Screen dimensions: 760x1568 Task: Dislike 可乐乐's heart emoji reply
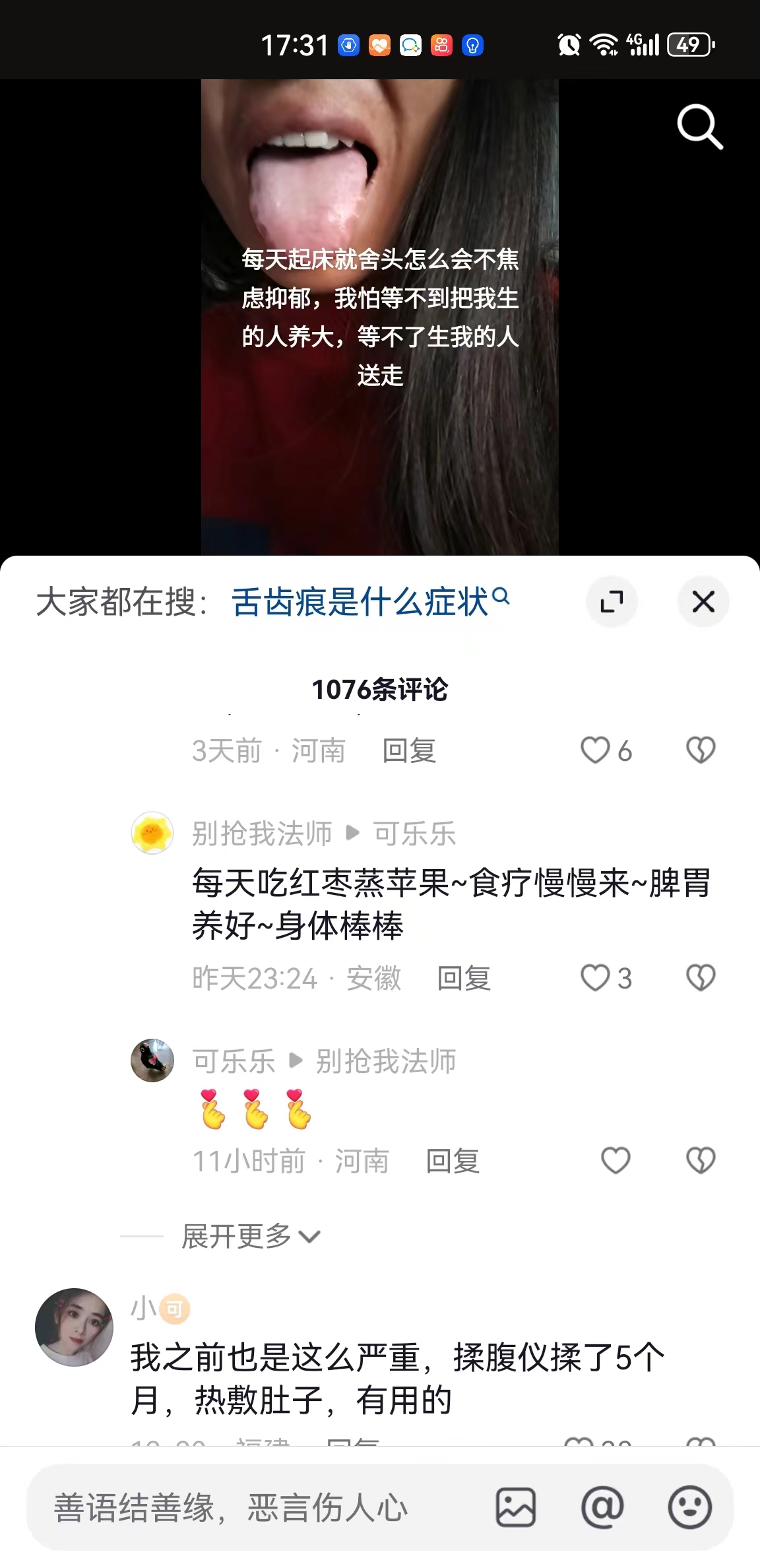tap(701, 1161)
